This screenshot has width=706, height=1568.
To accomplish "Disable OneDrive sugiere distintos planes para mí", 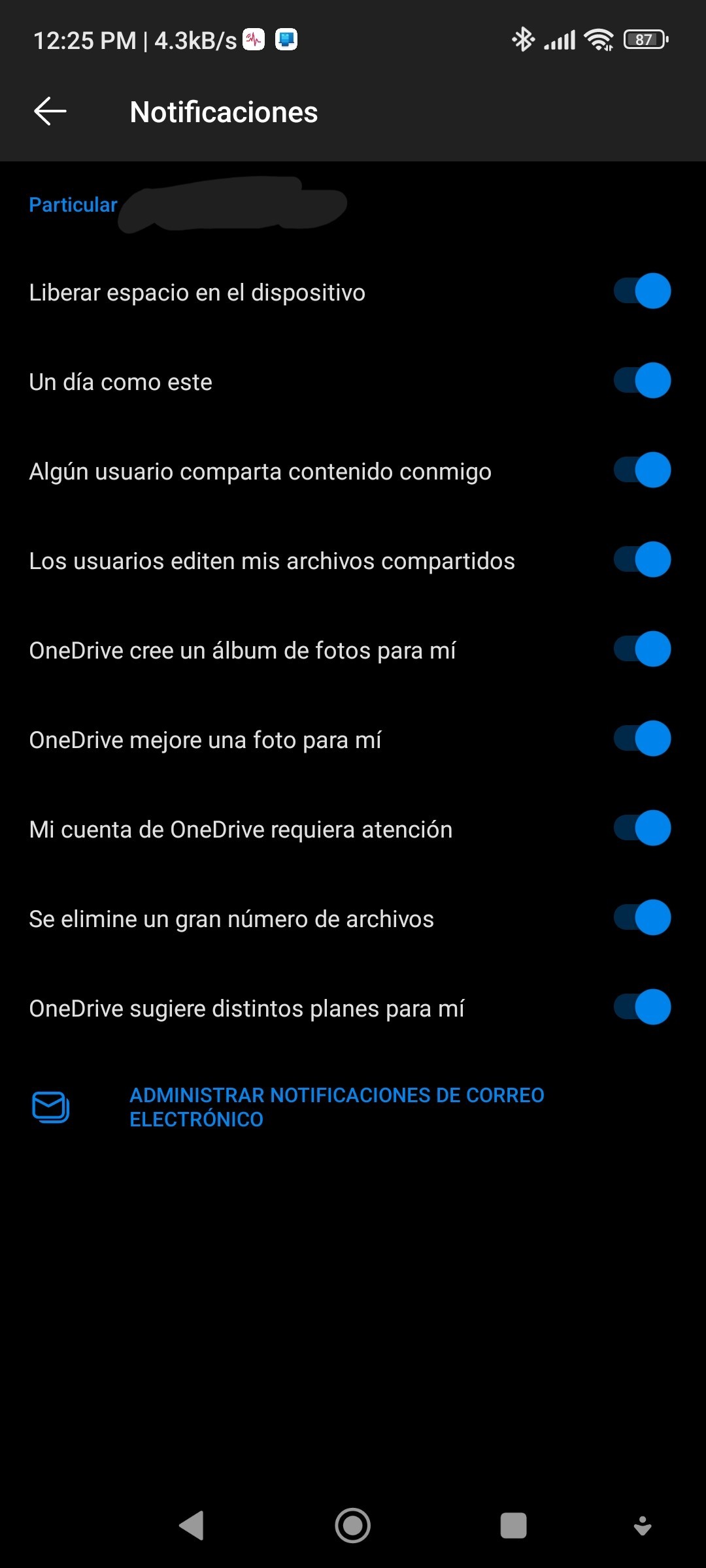I will [642, 1007].
